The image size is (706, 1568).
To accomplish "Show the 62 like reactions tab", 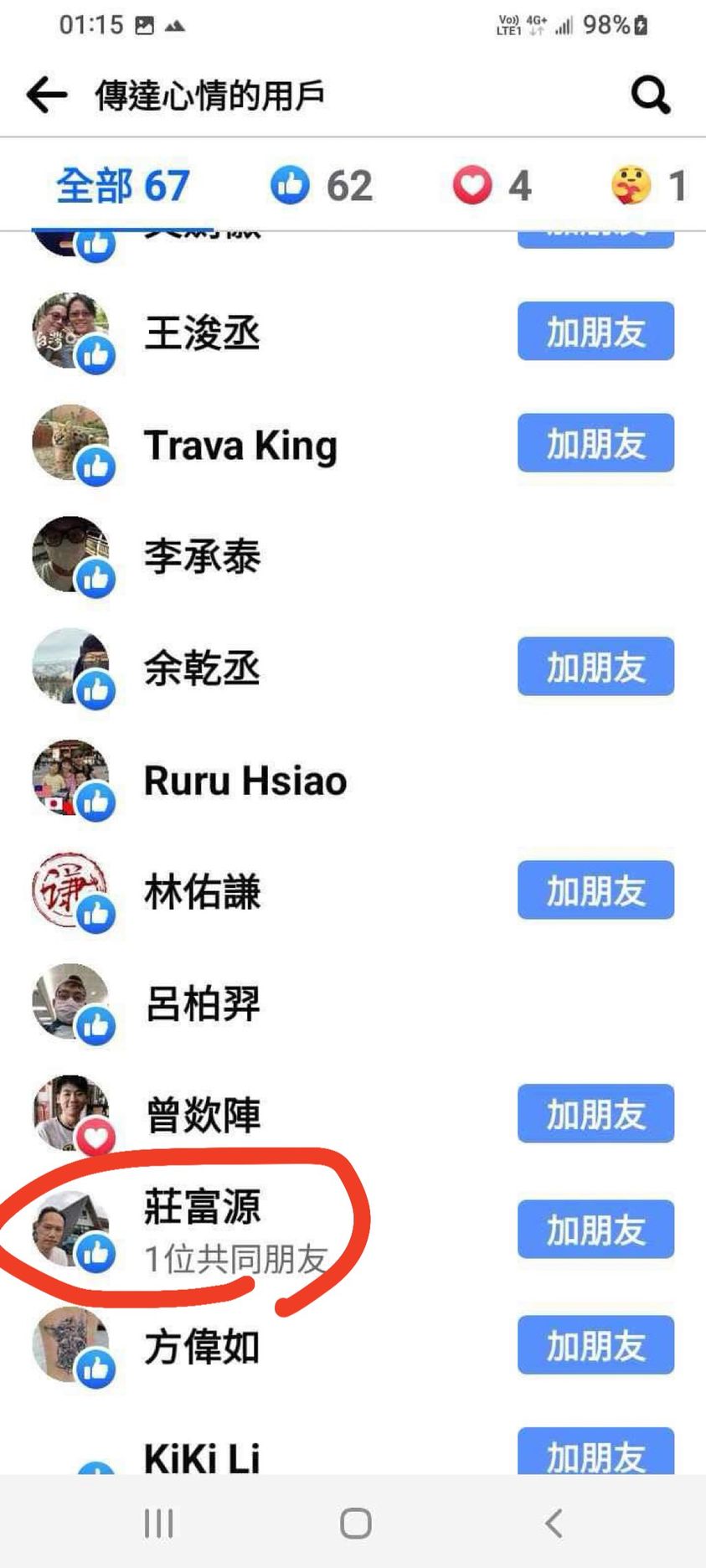I will click(322, 185).
